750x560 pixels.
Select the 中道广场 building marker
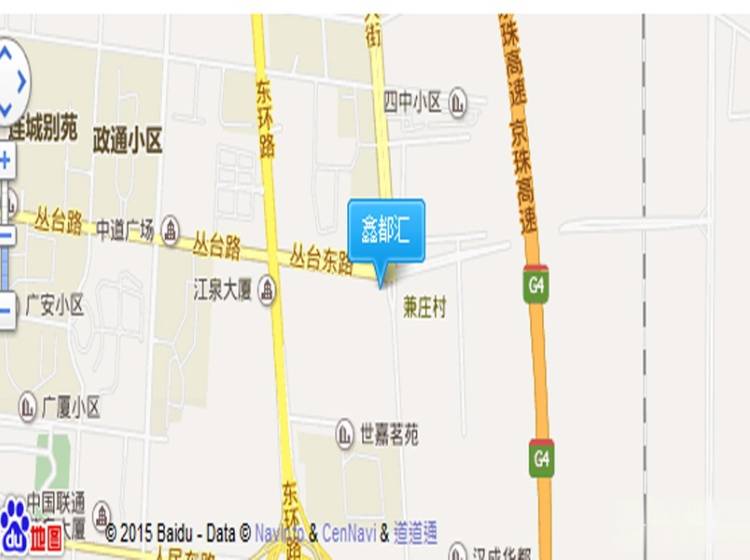tap(171, 230)
